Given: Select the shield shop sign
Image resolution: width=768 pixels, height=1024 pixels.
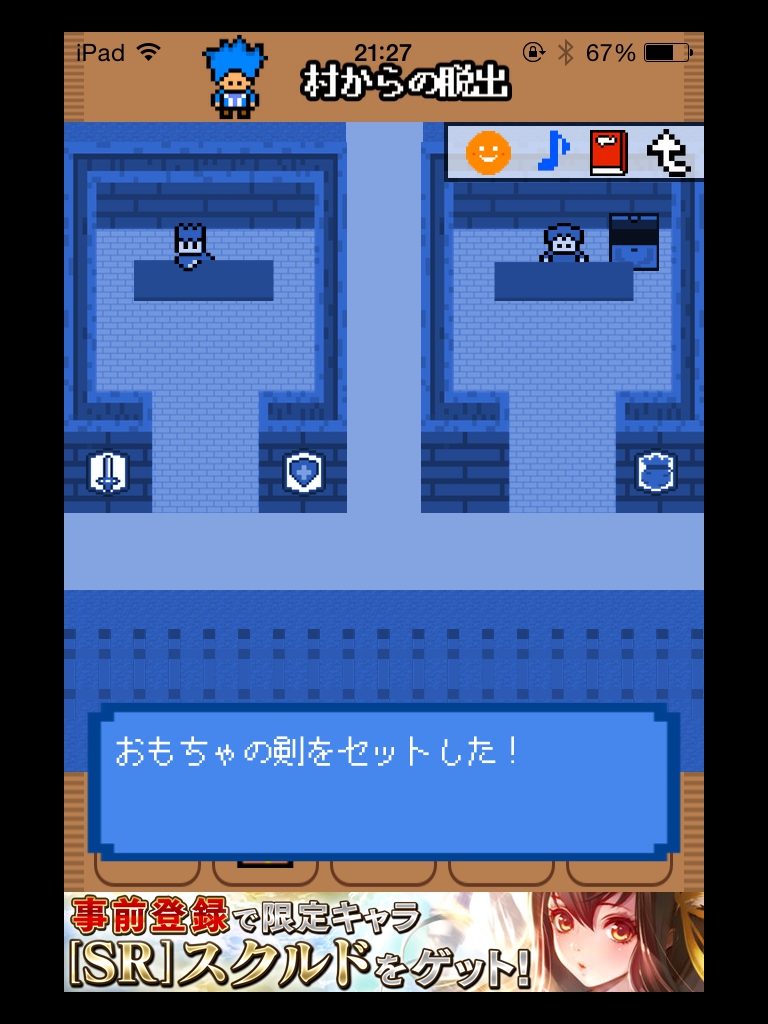Looking at the screenshot, I should pyautogui.click(x=302, y=472).
